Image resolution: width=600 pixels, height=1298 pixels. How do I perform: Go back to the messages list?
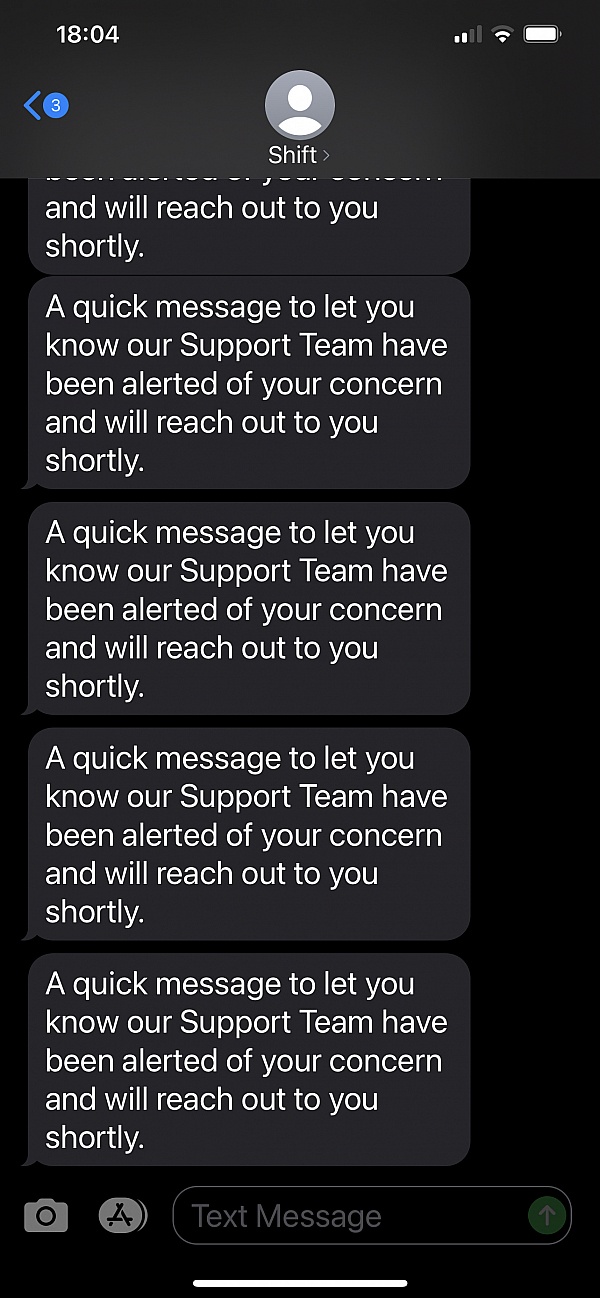point(46,105)
